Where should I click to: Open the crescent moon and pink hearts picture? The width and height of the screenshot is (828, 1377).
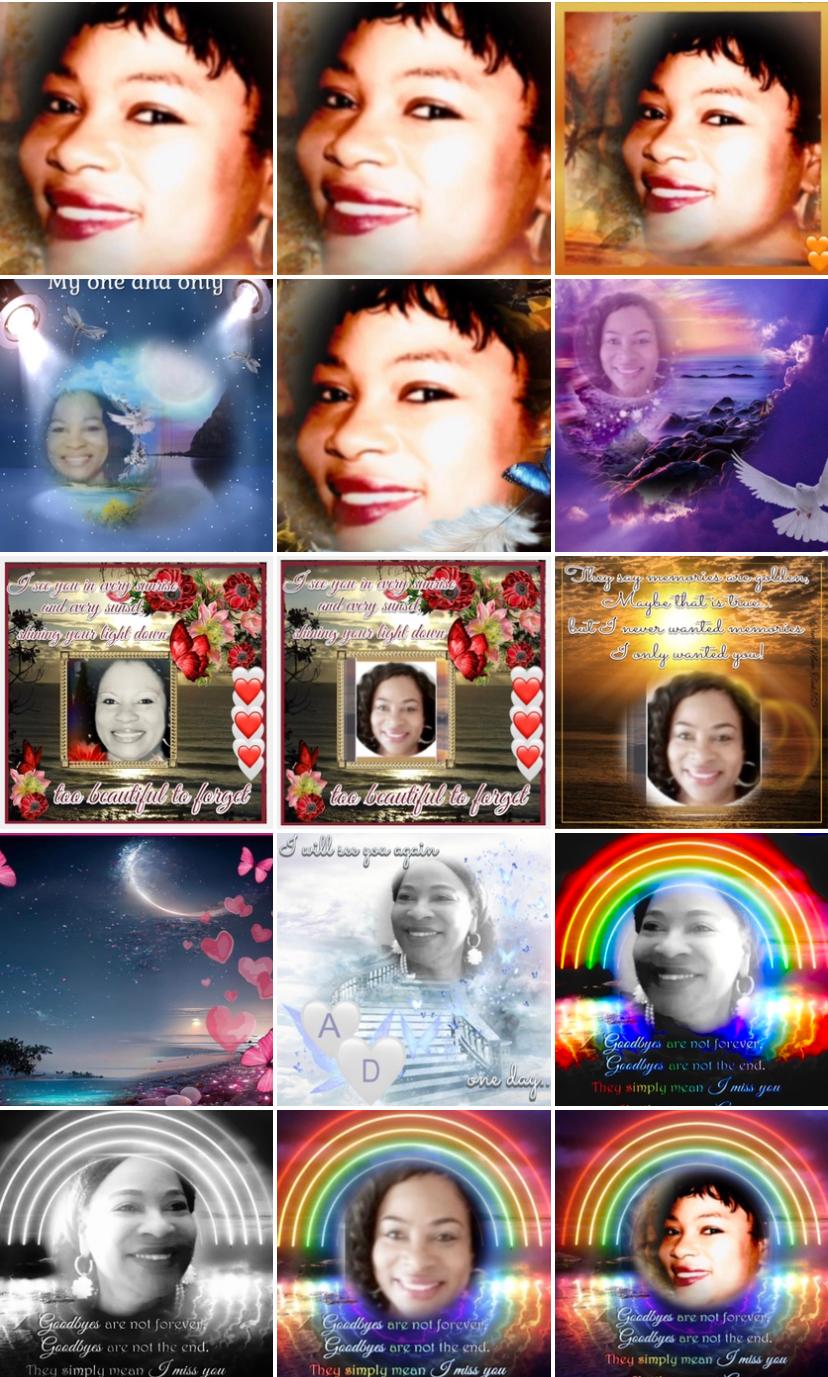click(136, 970)
